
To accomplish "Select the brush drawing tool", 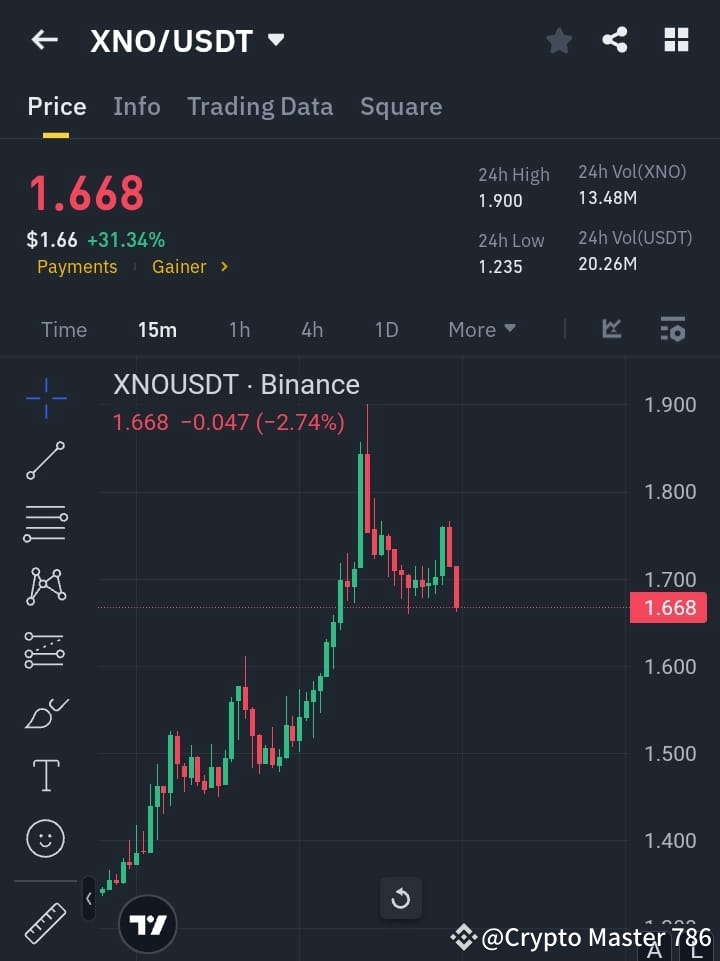I will pos(44,712).
